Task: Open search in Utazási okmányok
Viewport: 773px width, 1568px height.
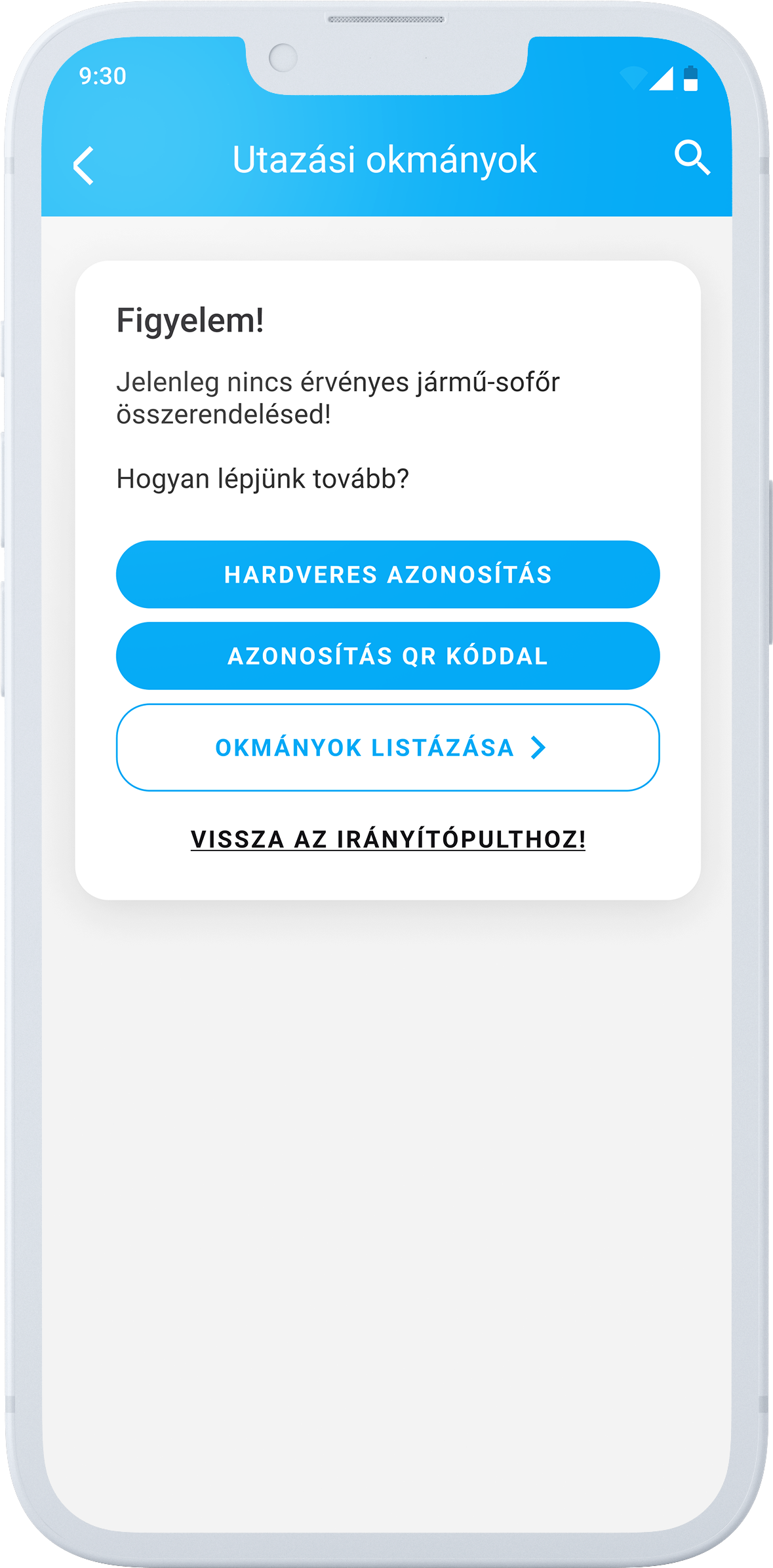Action: coord(692,158)
